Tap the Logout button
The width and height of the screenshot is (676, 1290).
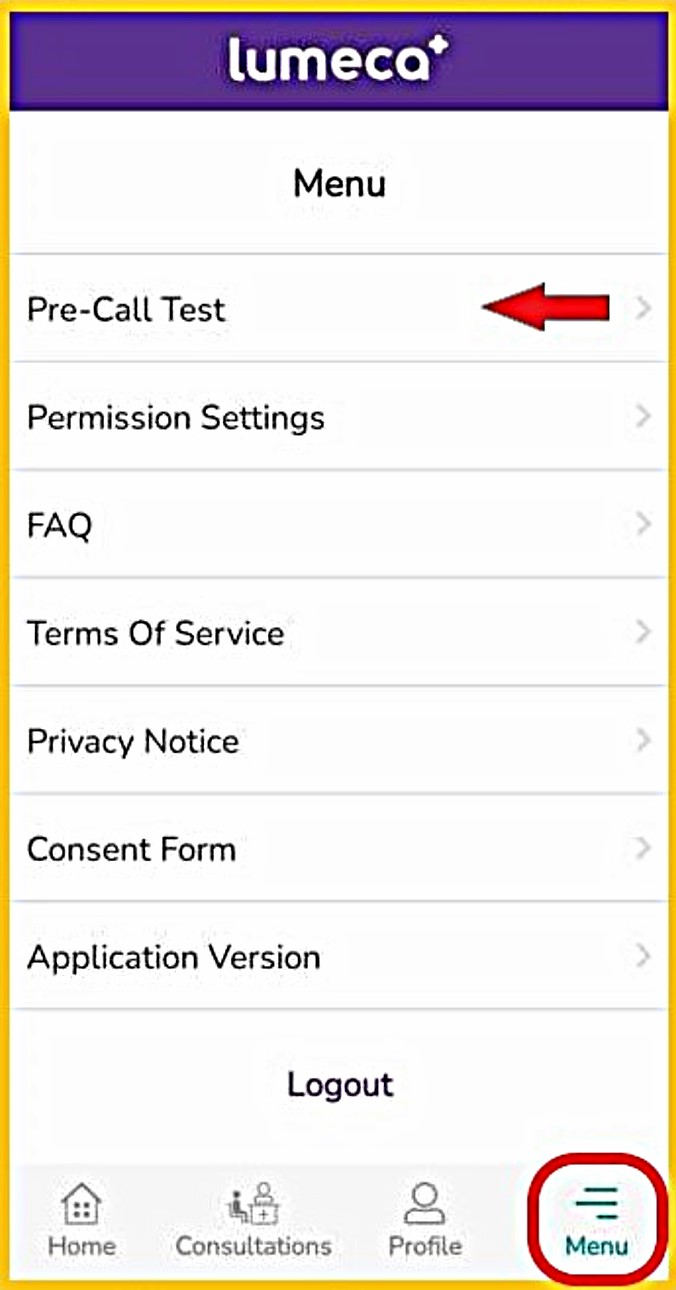click(340, 1084)
